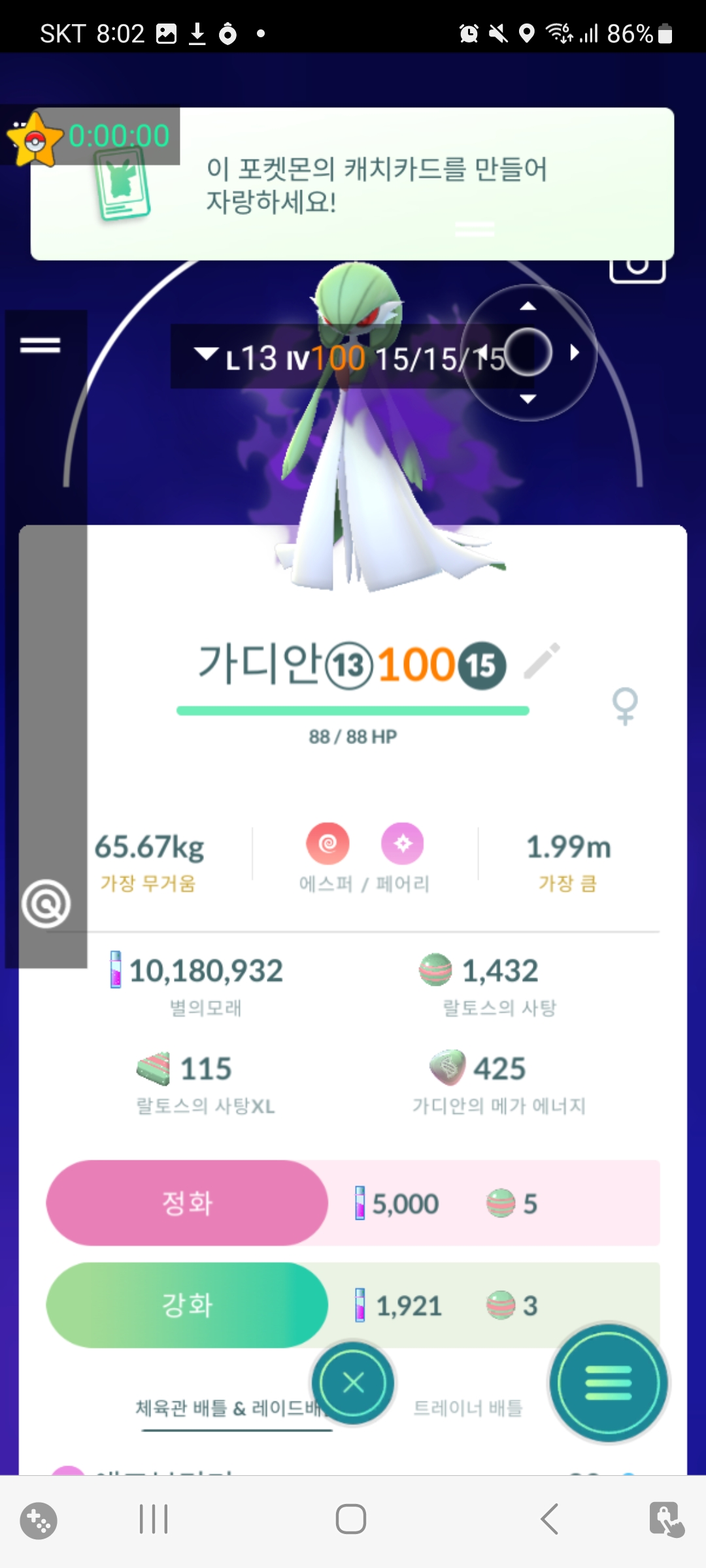706x1568 pixels.
Task: Expand the L13 IV100 overlay dropdown
Action: pos(207,355)
